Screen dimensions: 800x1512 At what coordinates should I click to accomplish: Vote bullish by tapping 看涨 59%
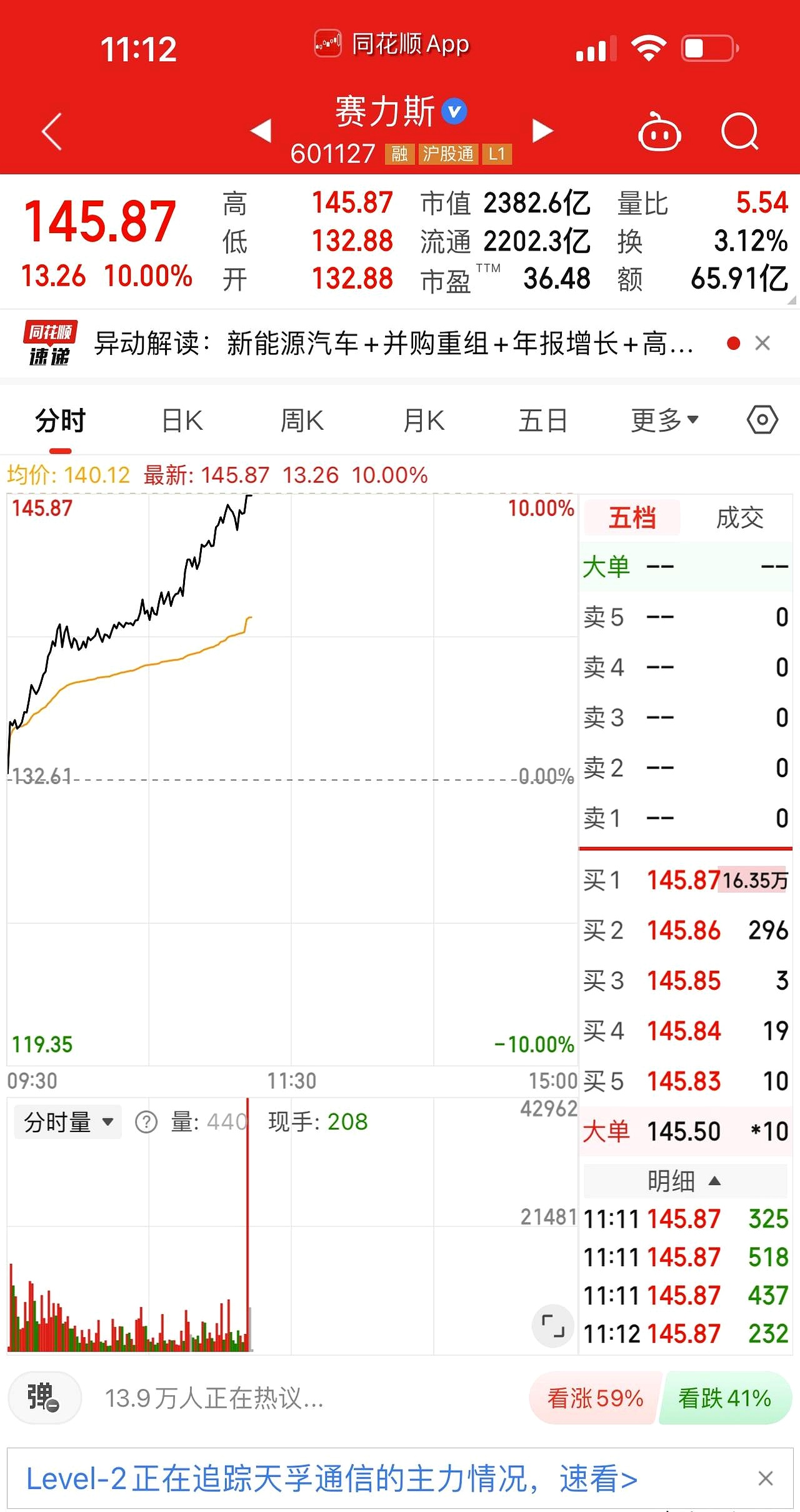(x=592, y=1400)
